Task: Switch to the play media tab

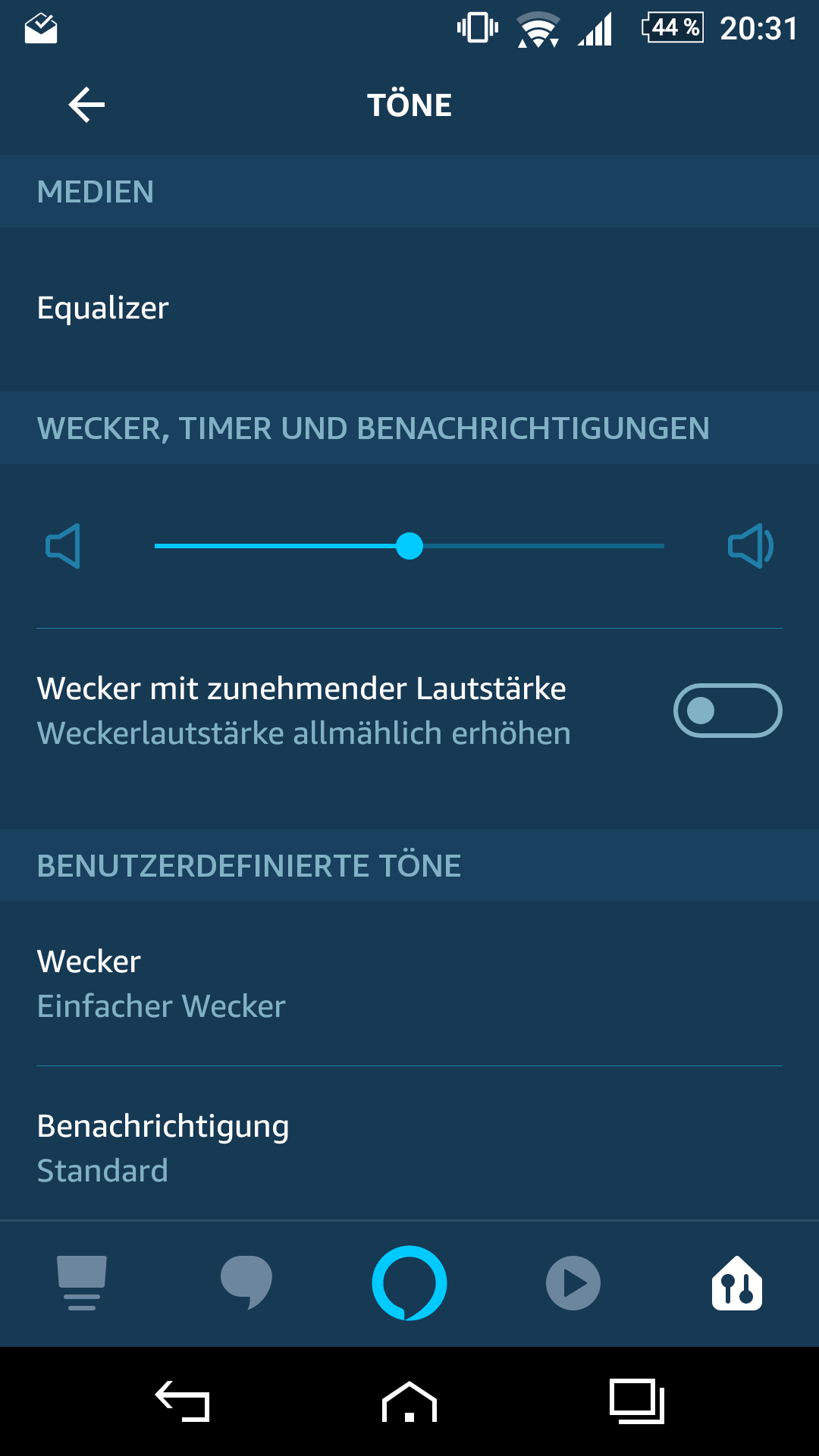Action: (573, 1283)
